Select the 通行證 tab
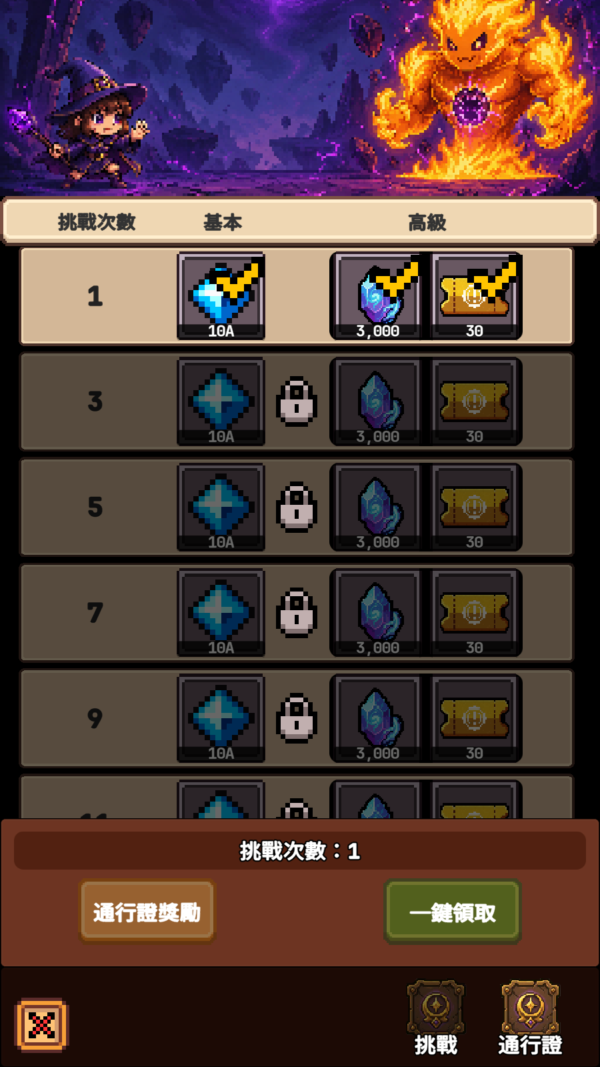The height and width of the screenshot is (1067, 600). click(530, 1019)
